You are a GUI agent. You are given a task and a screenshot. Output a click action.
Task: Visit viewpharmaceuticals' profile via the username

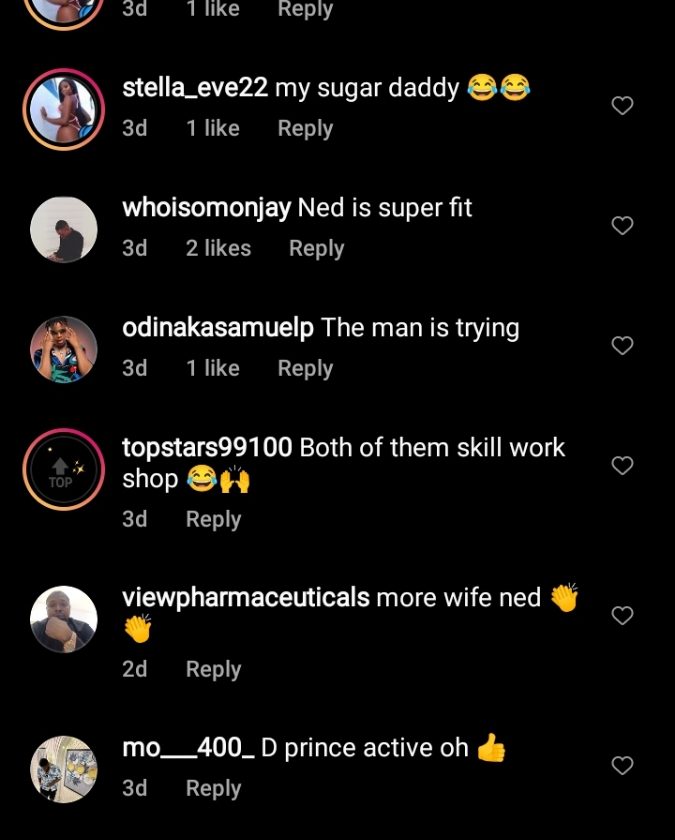(245, 598)
